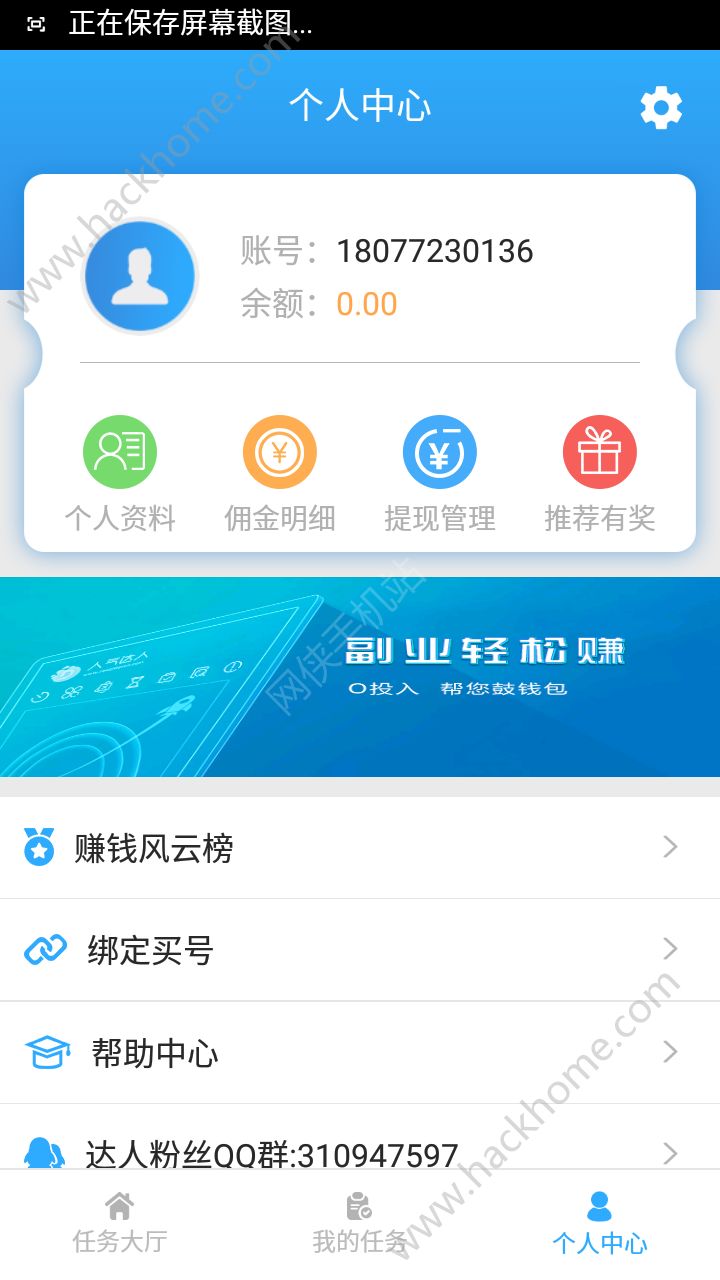
Task: Select the 个人中心 bottom tab
Action: coord(598,1225)
